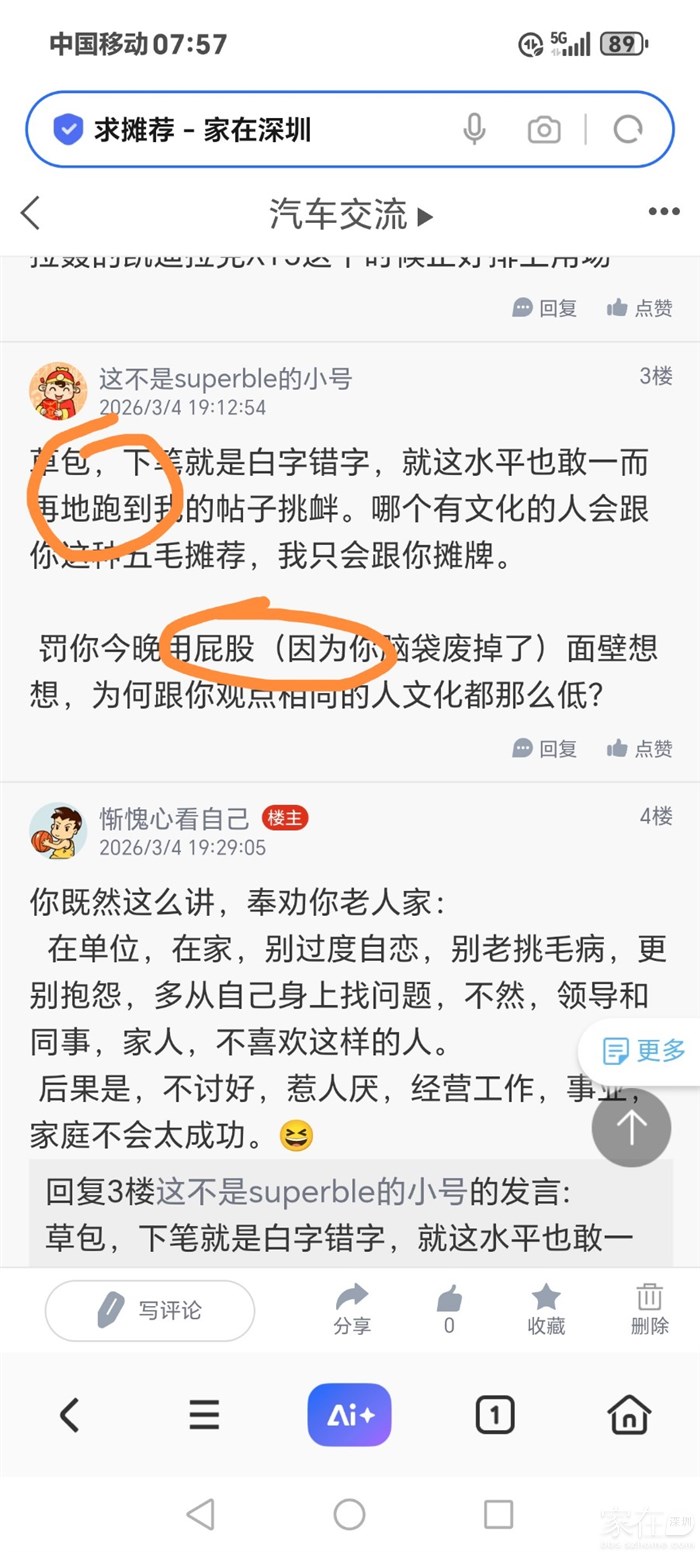Image resolution: width=700 pixels, height=1552 pixels.
Task: Open the browser Ai+ assistant button
Action: [349, 1414]
